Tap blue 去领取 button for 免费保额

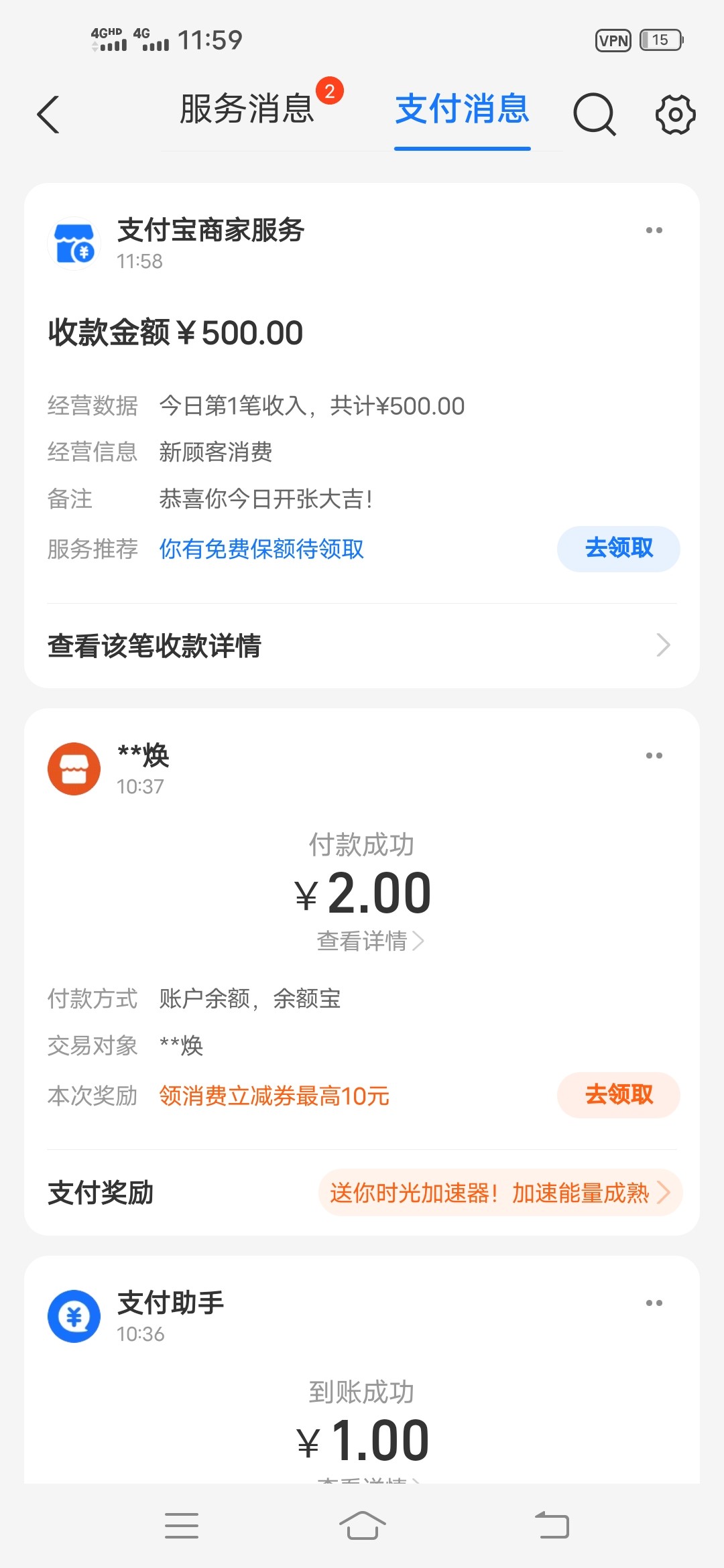pos(618,549)
